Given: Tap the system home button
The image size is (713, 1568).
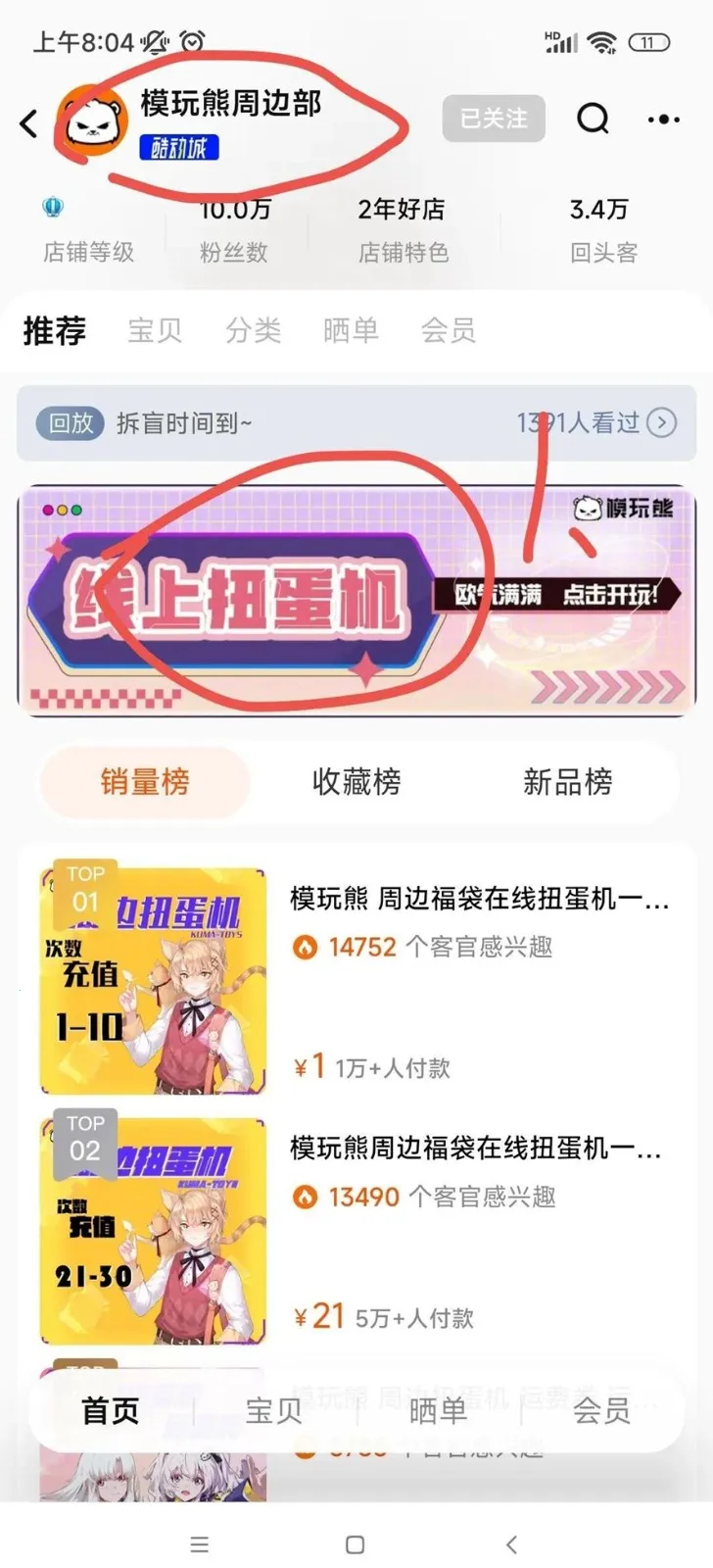Looking at the screenshot, I should click(356, 1544).
